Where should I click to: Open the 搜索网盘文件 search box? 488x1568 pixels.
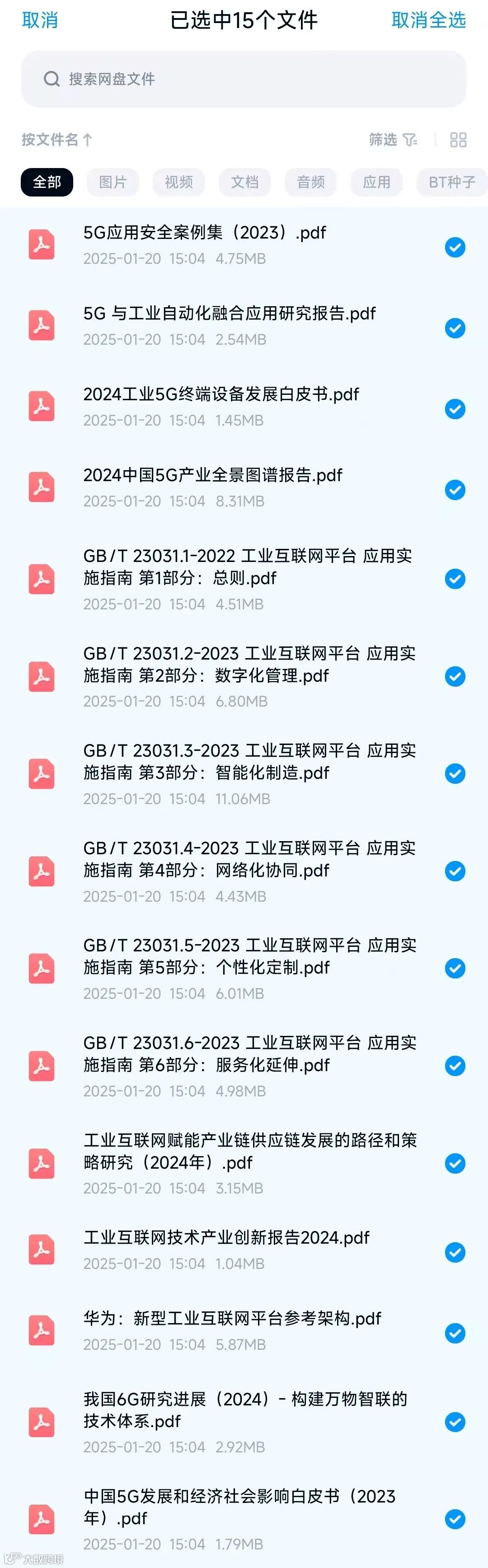(x=244, y=79)
